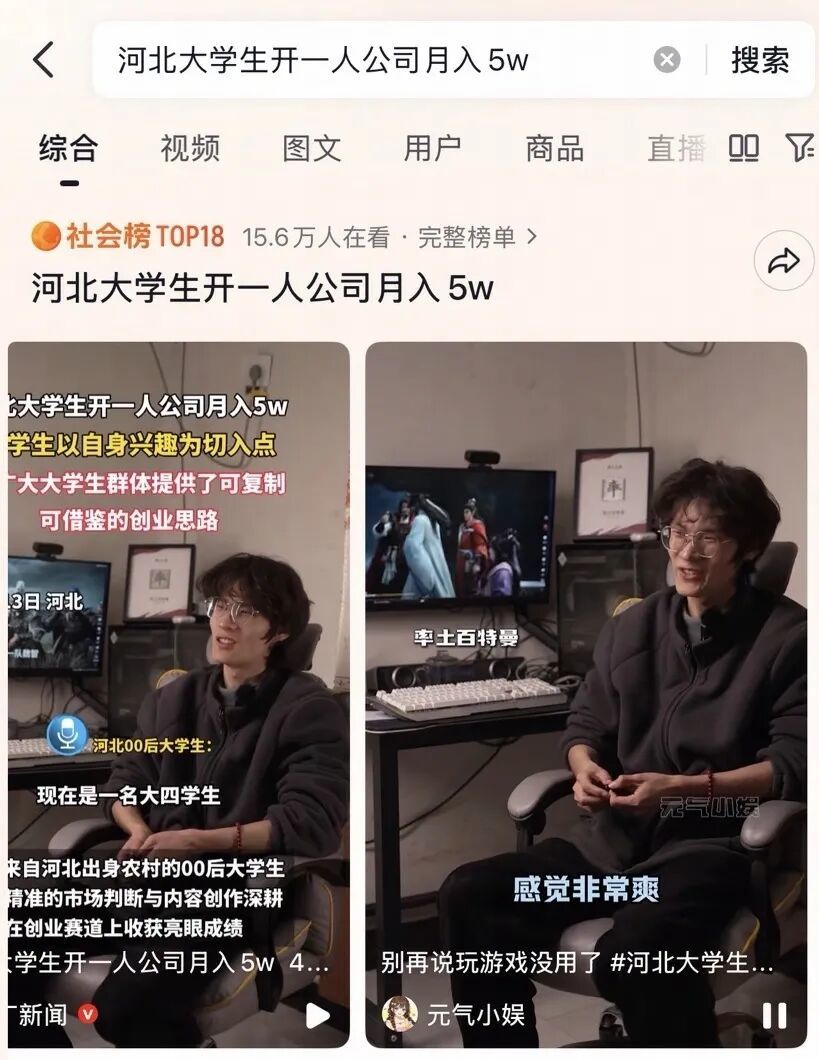Tap the 搜索 button

[x=760, y=60]
